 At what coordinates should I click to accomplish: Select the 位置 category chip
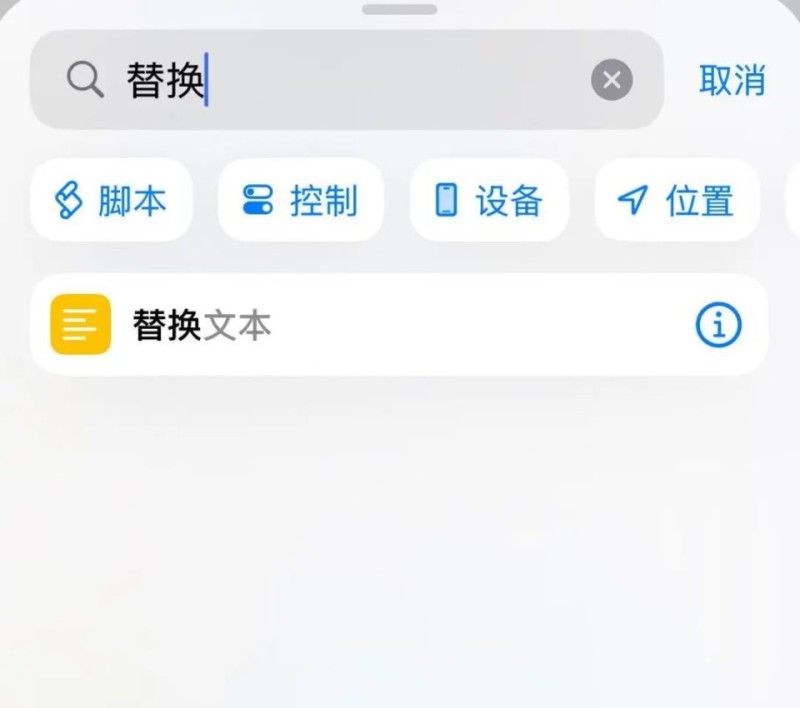pyautogui.click(x=678, y=201)
